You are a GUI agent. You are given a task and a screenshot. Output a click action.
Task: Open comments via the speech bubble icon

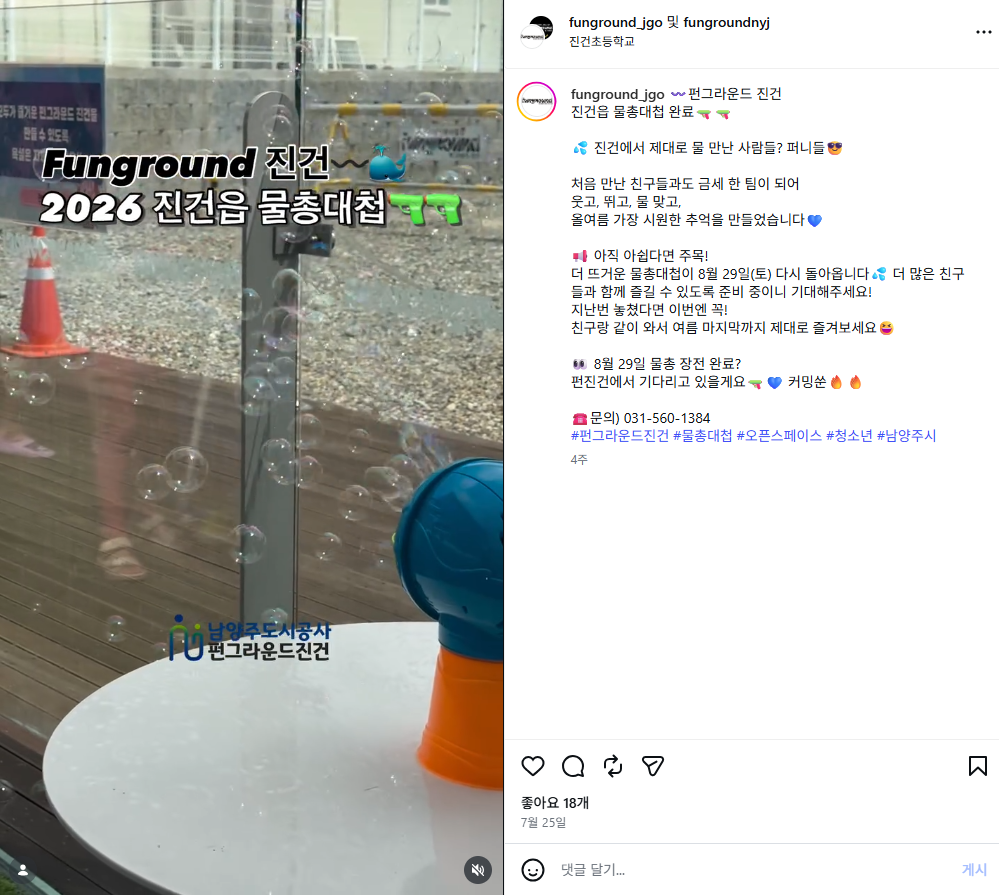(573, 766)
